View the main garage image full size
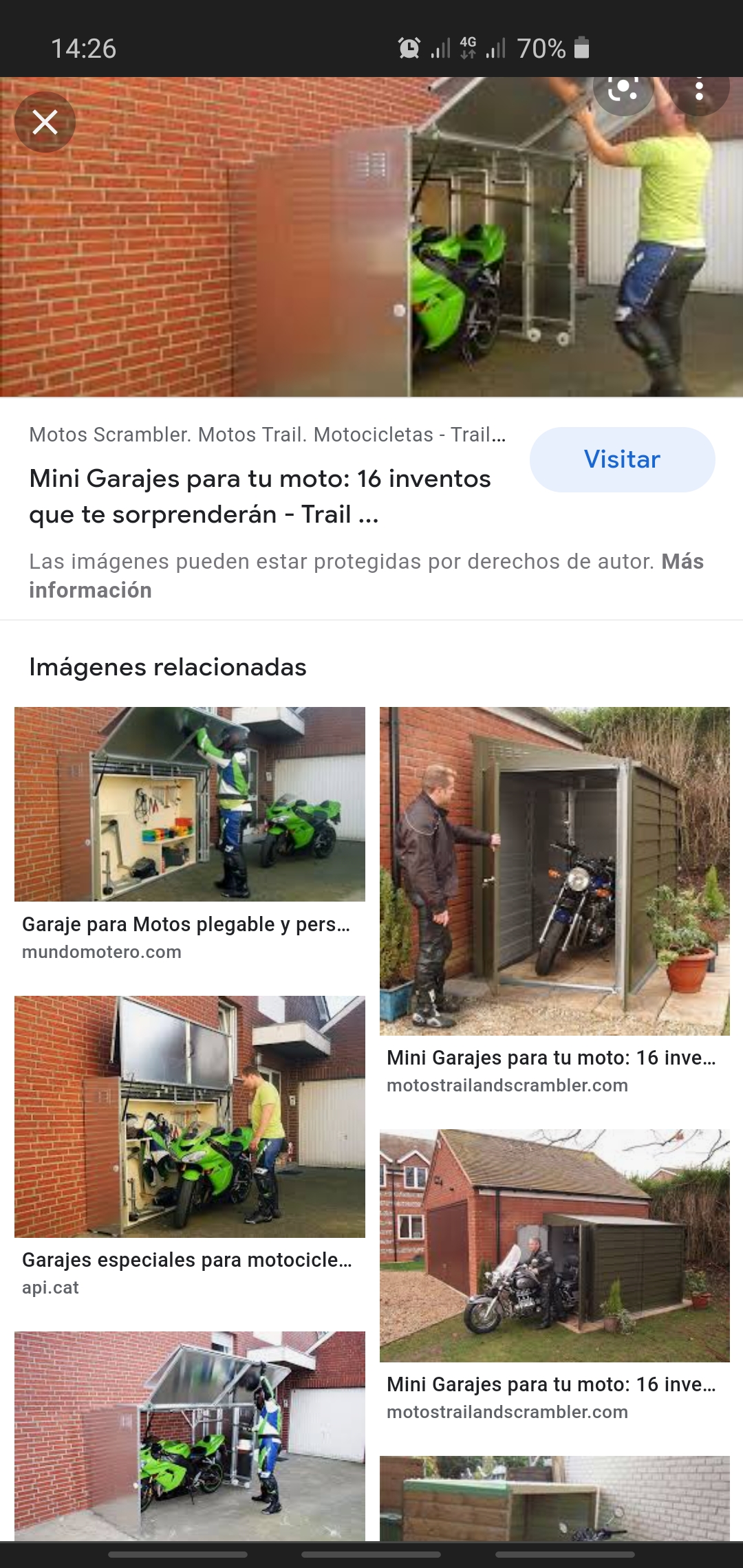The height and width of the screenshot is (1568, 743). coord(371,237)
